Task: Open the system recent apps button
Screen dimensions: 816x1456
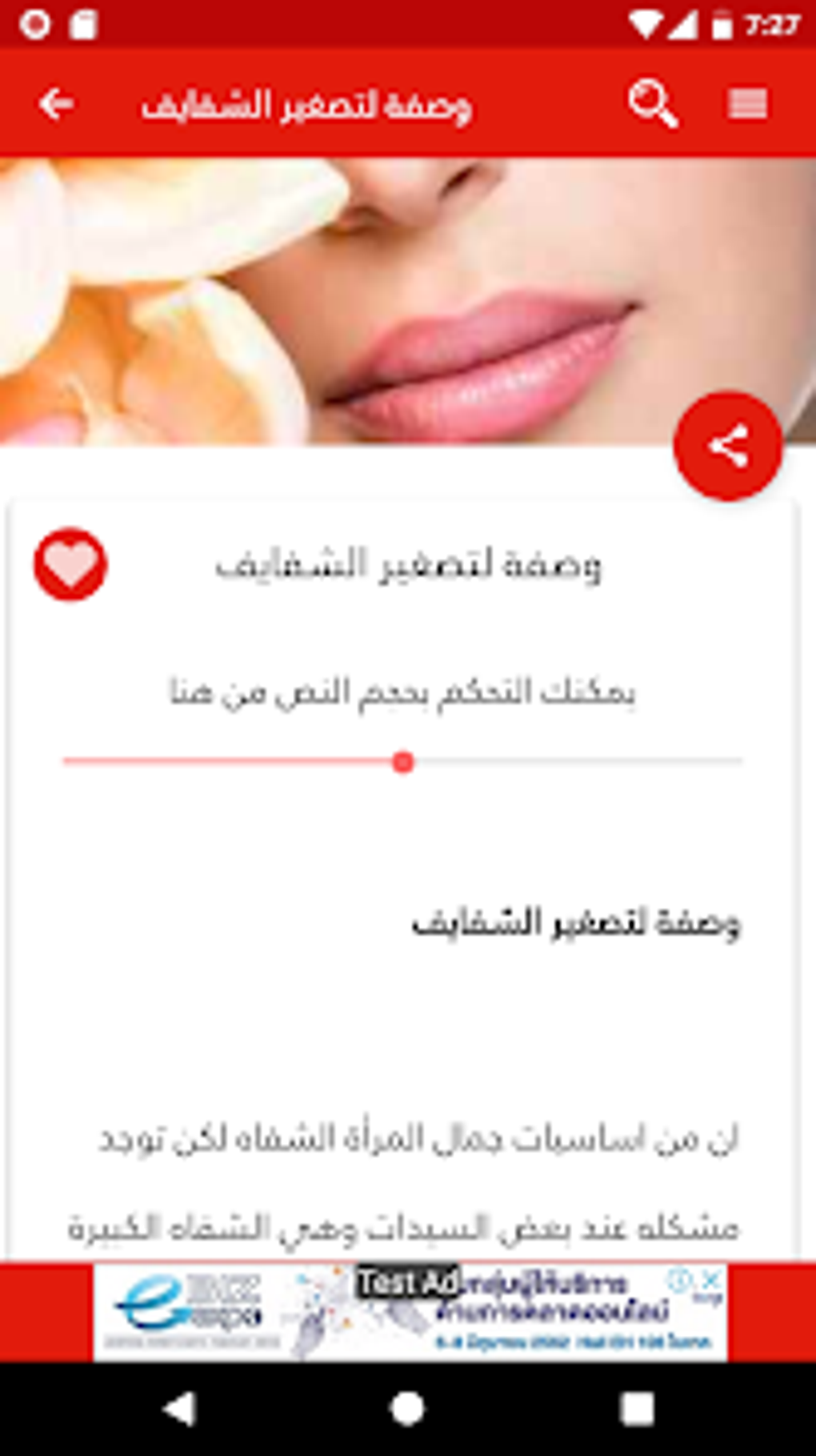Action: click(638, 1408)
